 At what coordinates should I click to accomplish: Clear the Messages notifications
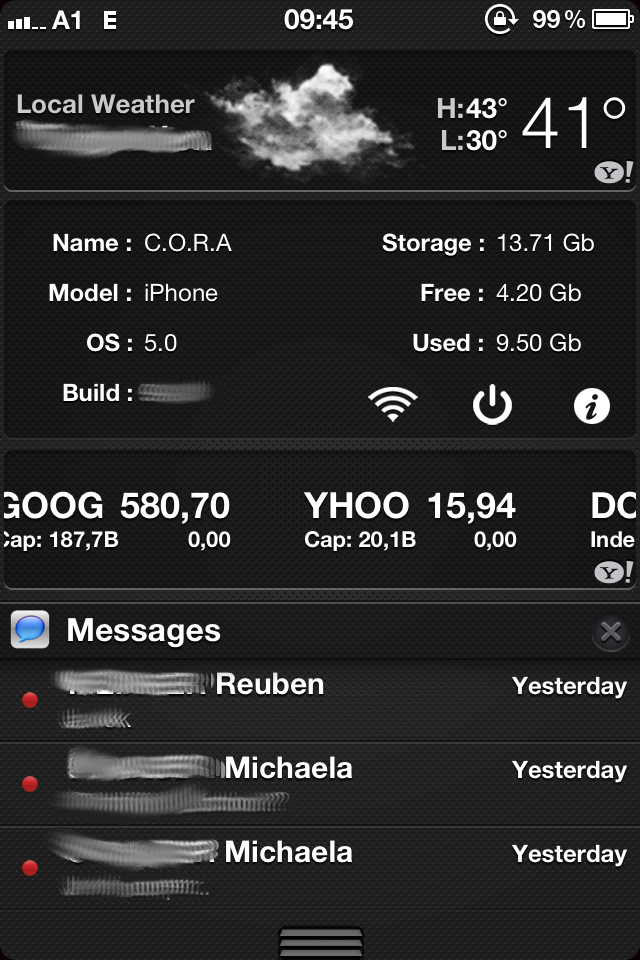pos(611,632)
